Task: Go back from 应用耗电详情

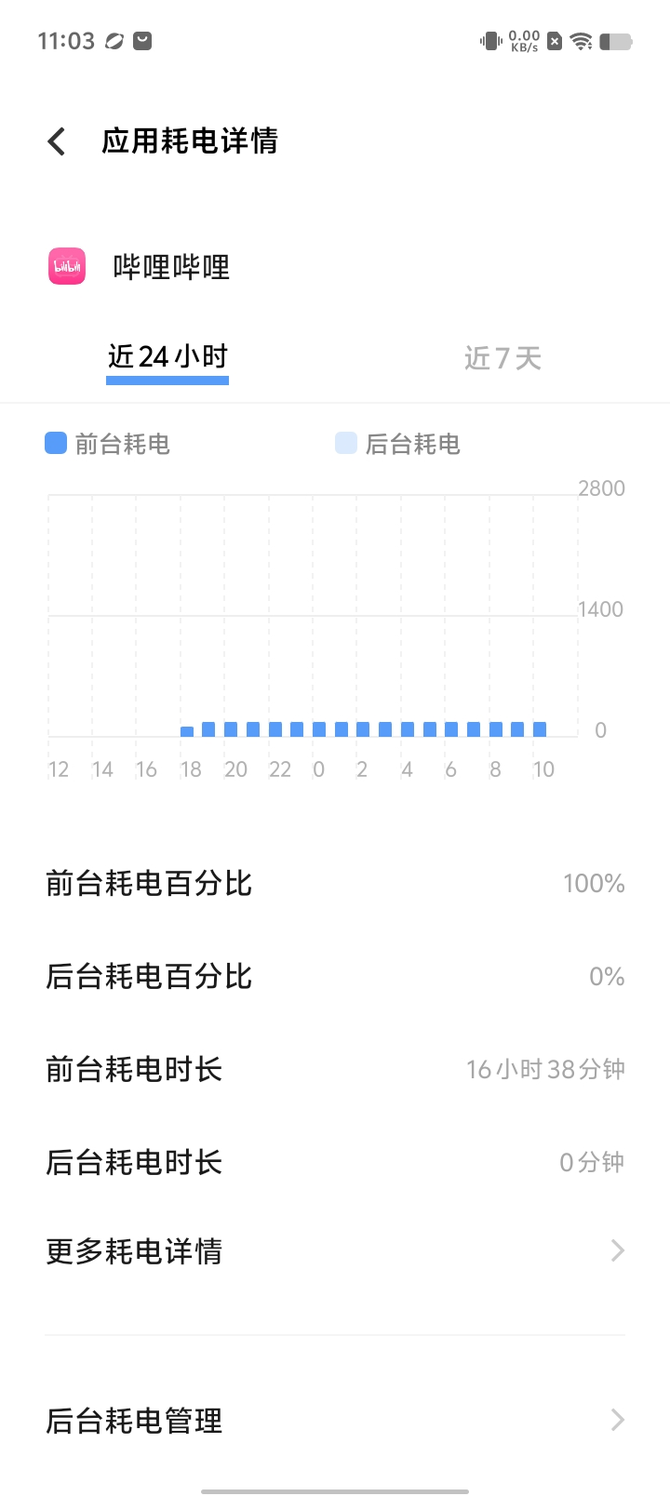Action: 57,141
